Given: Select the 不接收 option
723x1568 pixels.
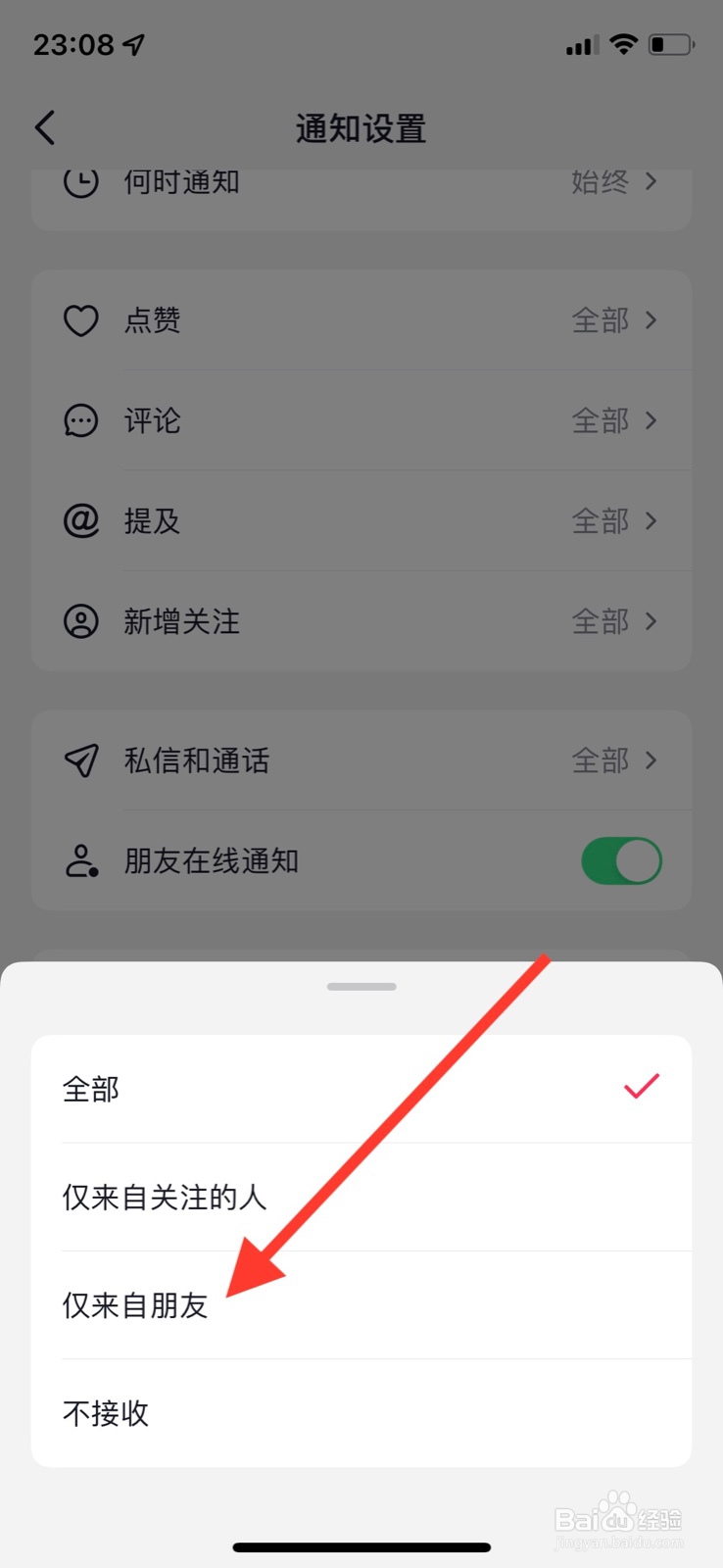Looking at the screenshot, I should pos(105,1413).
